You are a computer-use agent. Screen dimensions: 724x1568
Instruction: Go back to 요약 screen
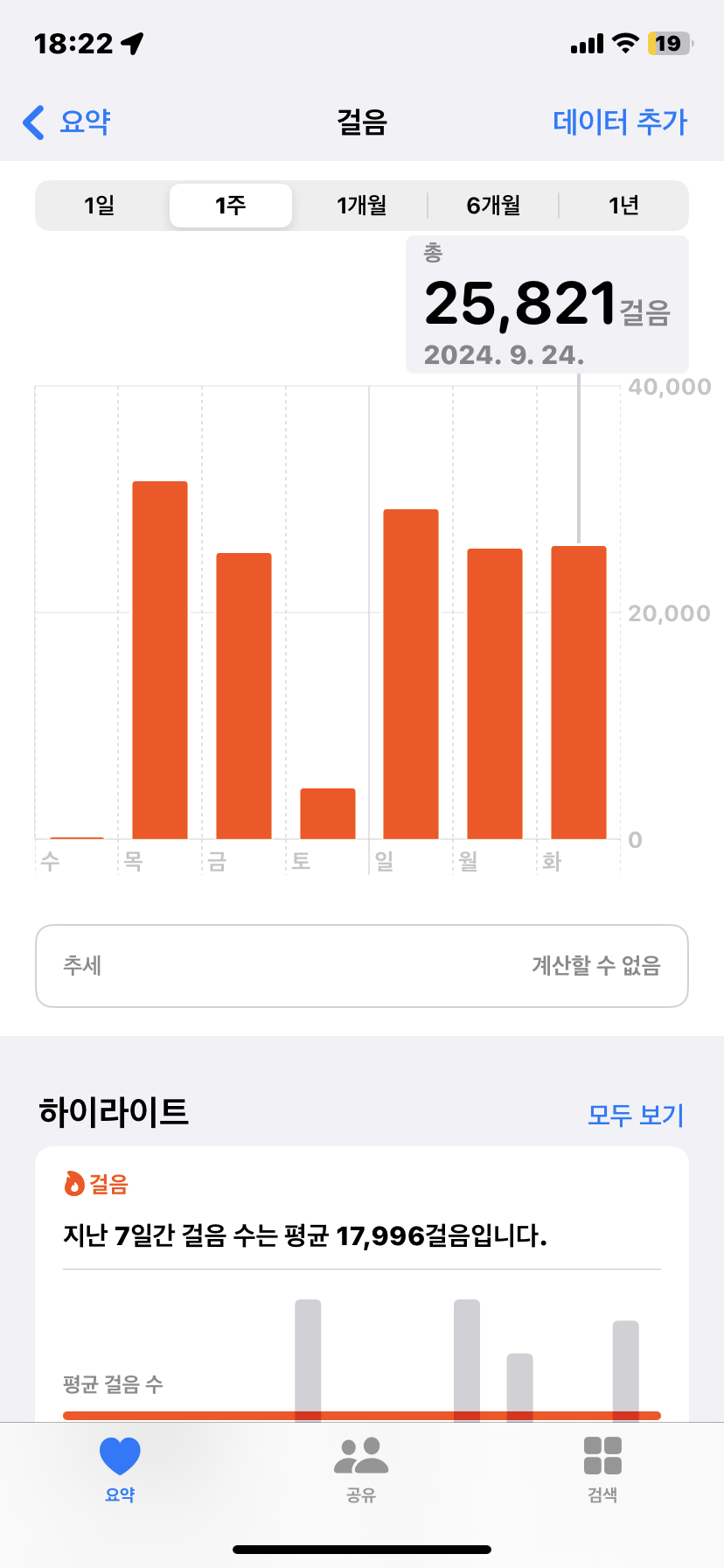pyautogui.click(x=66, y=122)
